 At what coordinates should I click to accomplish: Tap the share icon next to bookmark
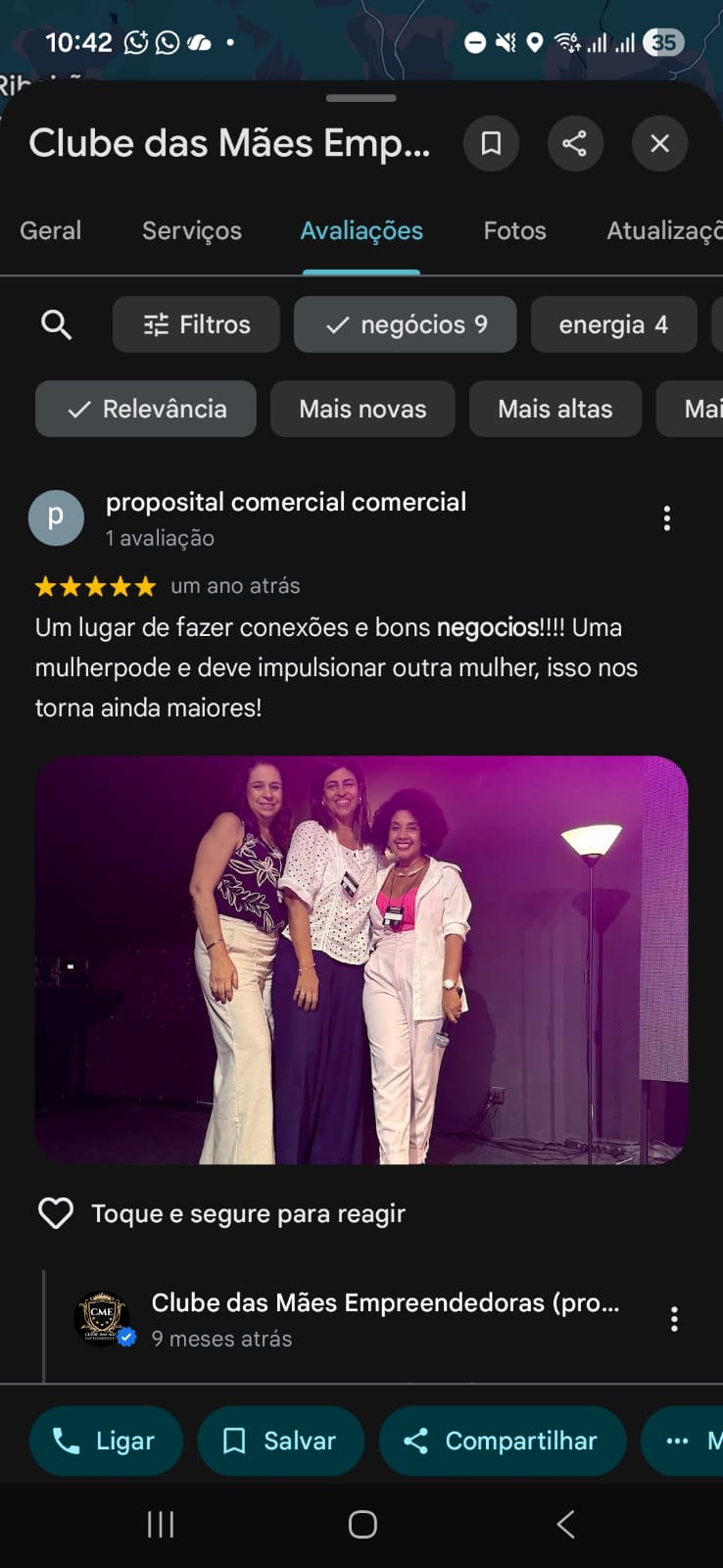click(575, 143)
